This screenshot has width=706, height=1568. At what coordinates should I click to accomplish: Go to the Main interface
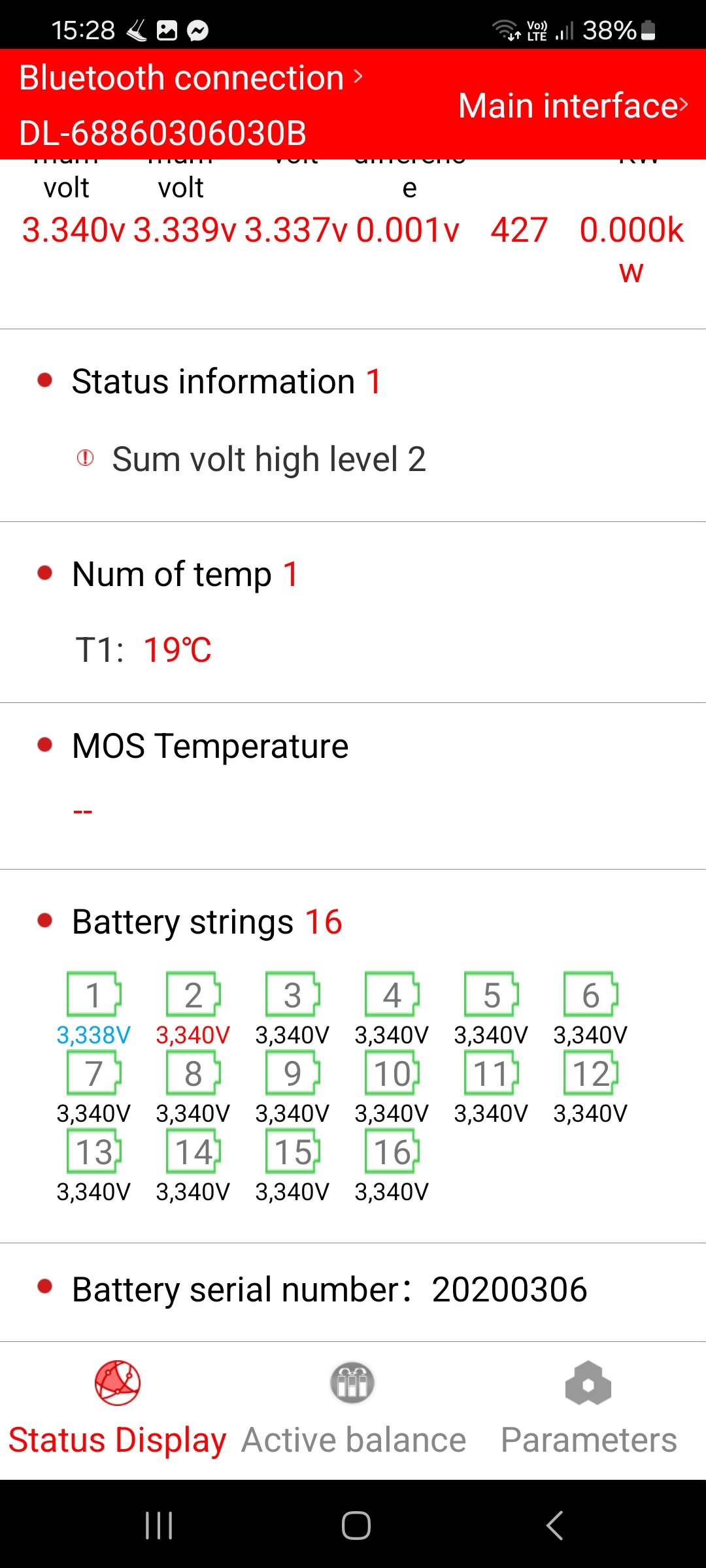572,106
